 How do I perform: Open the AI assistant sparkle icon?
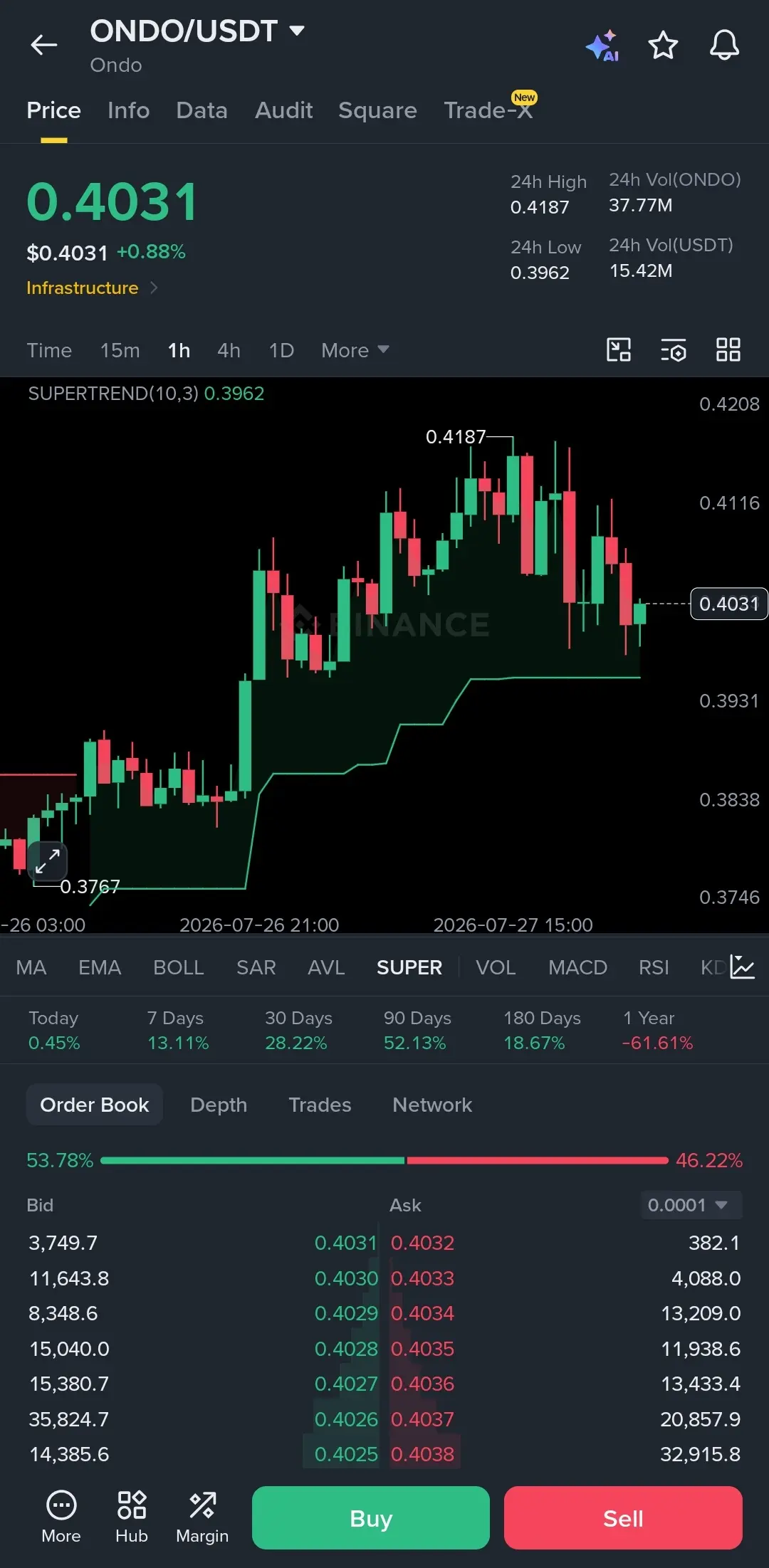point(602,46)
